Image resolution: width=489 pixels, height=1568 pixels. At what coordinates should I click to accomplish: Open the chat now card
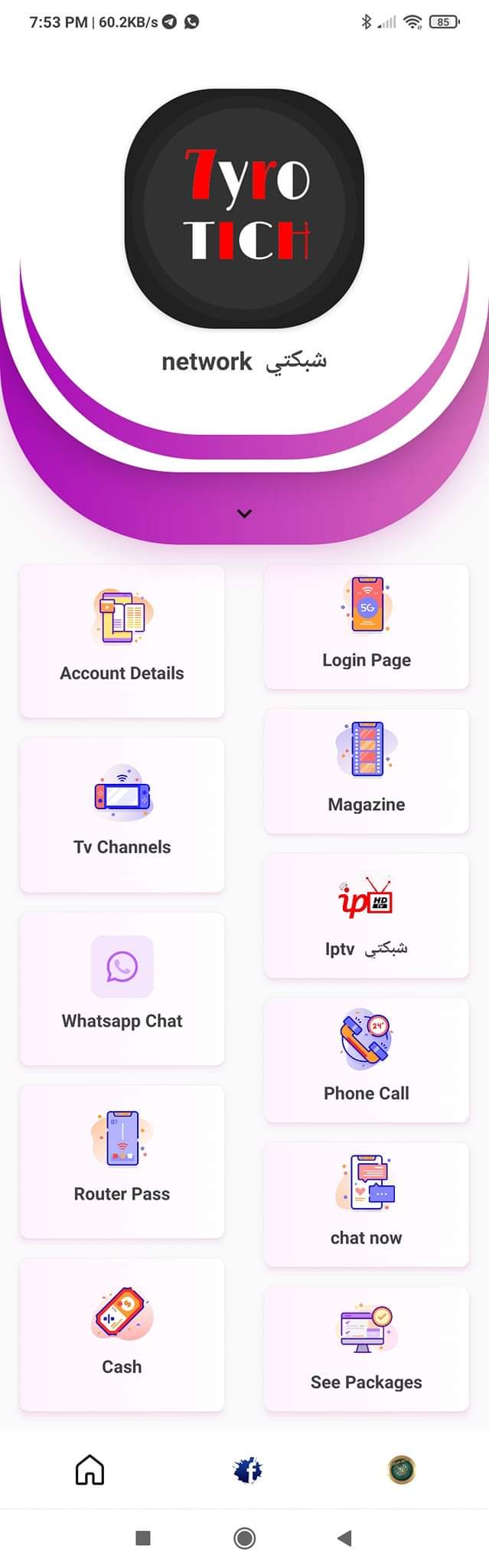pos(366,1204)
